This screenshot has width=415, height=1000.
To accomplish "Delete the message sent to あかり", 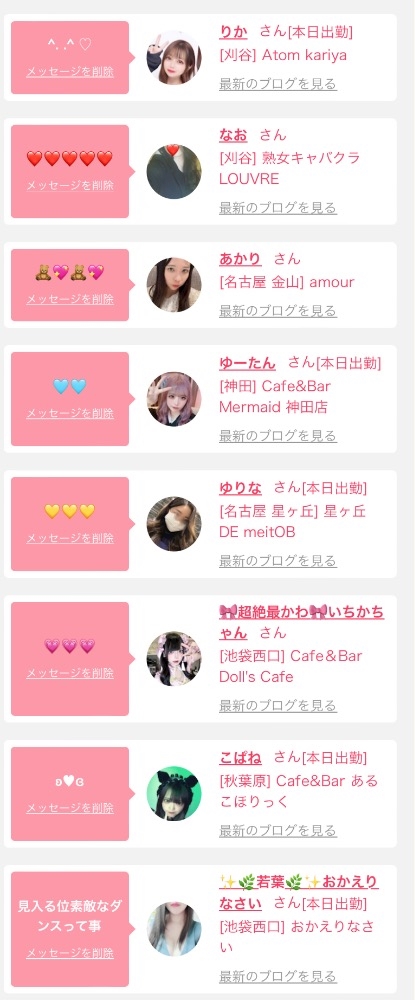I will (70, 299).
